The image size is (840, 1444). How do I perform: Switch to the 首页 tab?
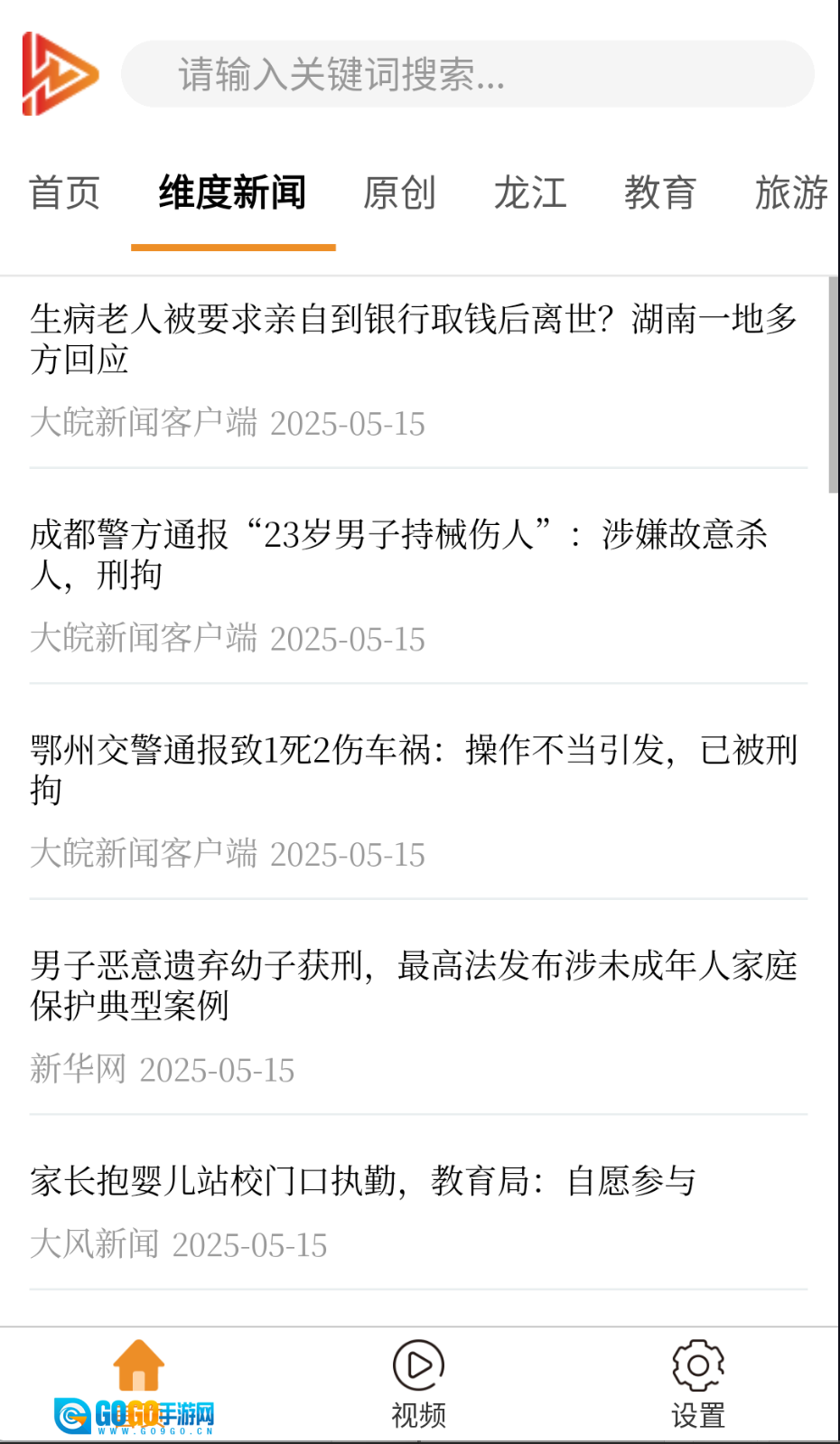pos(65,193)
